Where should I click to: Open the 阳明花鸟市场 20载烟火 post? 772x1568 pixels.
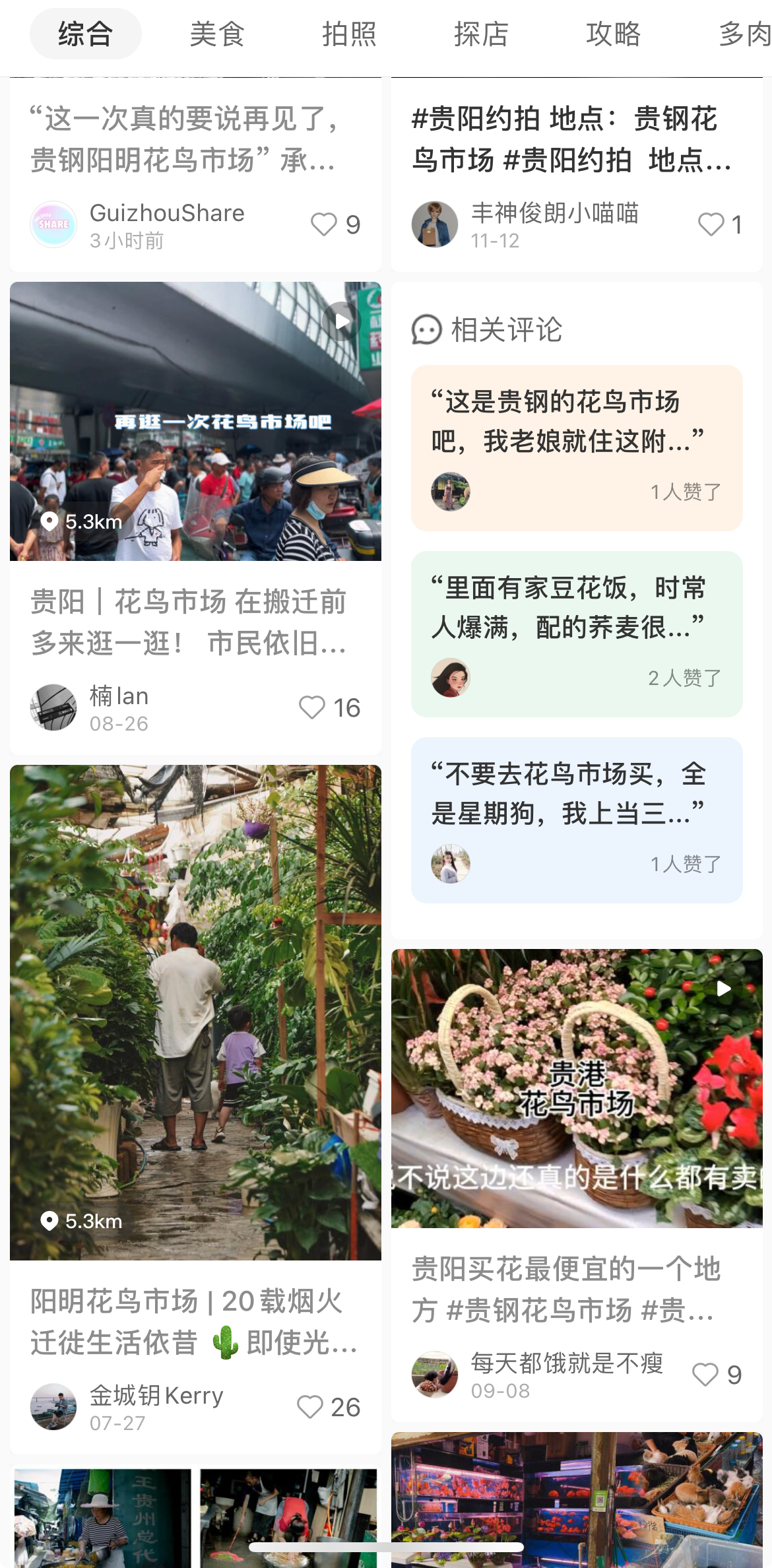click(x=195, y=1012)
